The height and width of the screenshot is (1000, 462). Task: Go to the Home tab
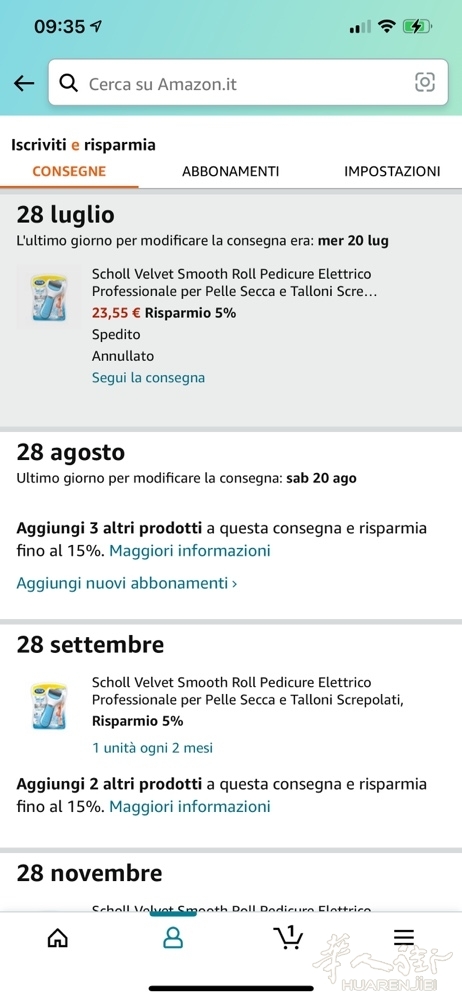click(57, 938)
